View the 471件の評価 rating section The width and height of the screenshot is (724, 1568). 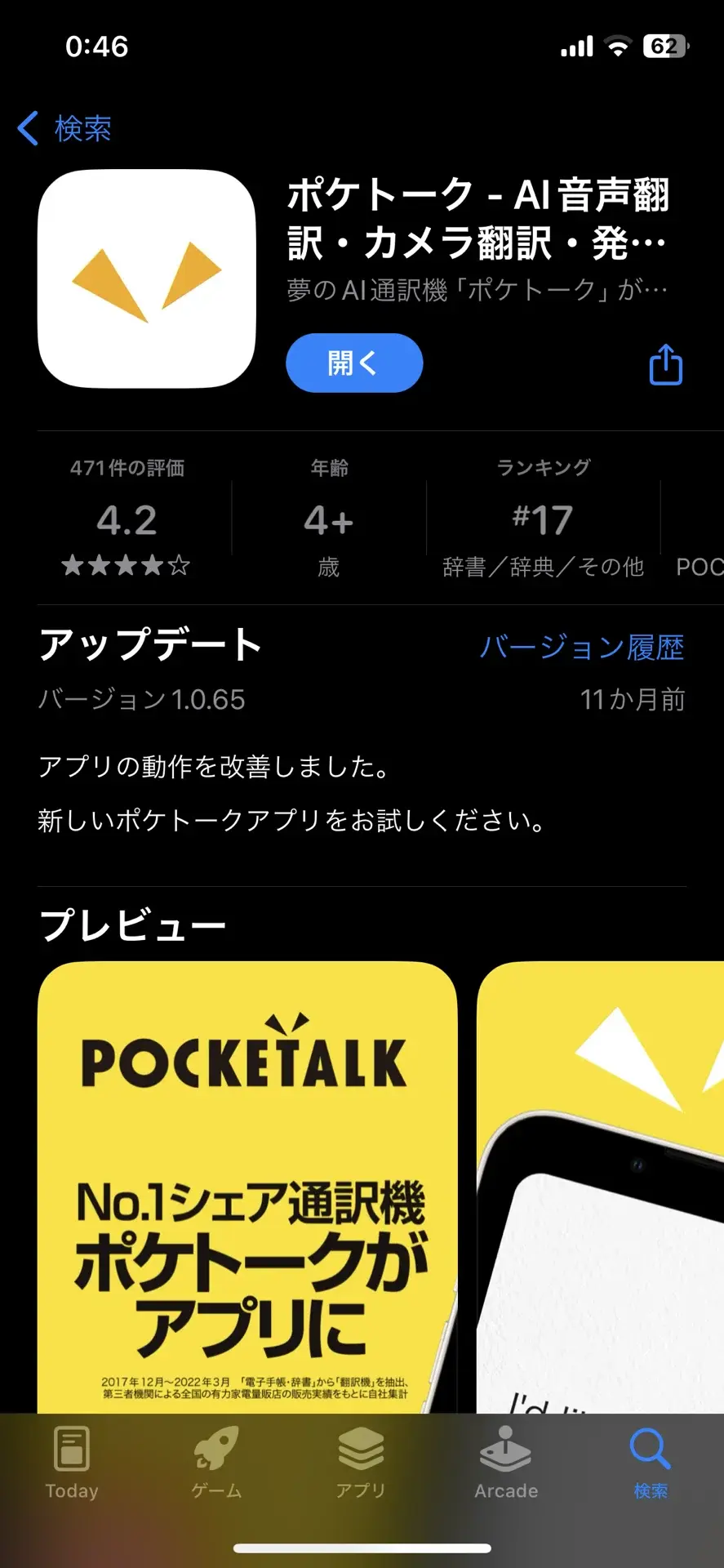(x=127, y=518)
